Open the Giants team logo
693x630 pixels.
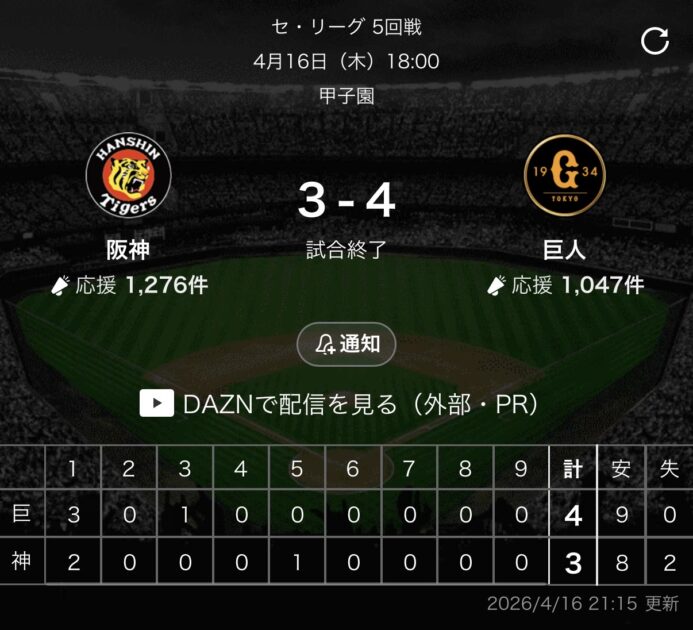coord(565,176)
